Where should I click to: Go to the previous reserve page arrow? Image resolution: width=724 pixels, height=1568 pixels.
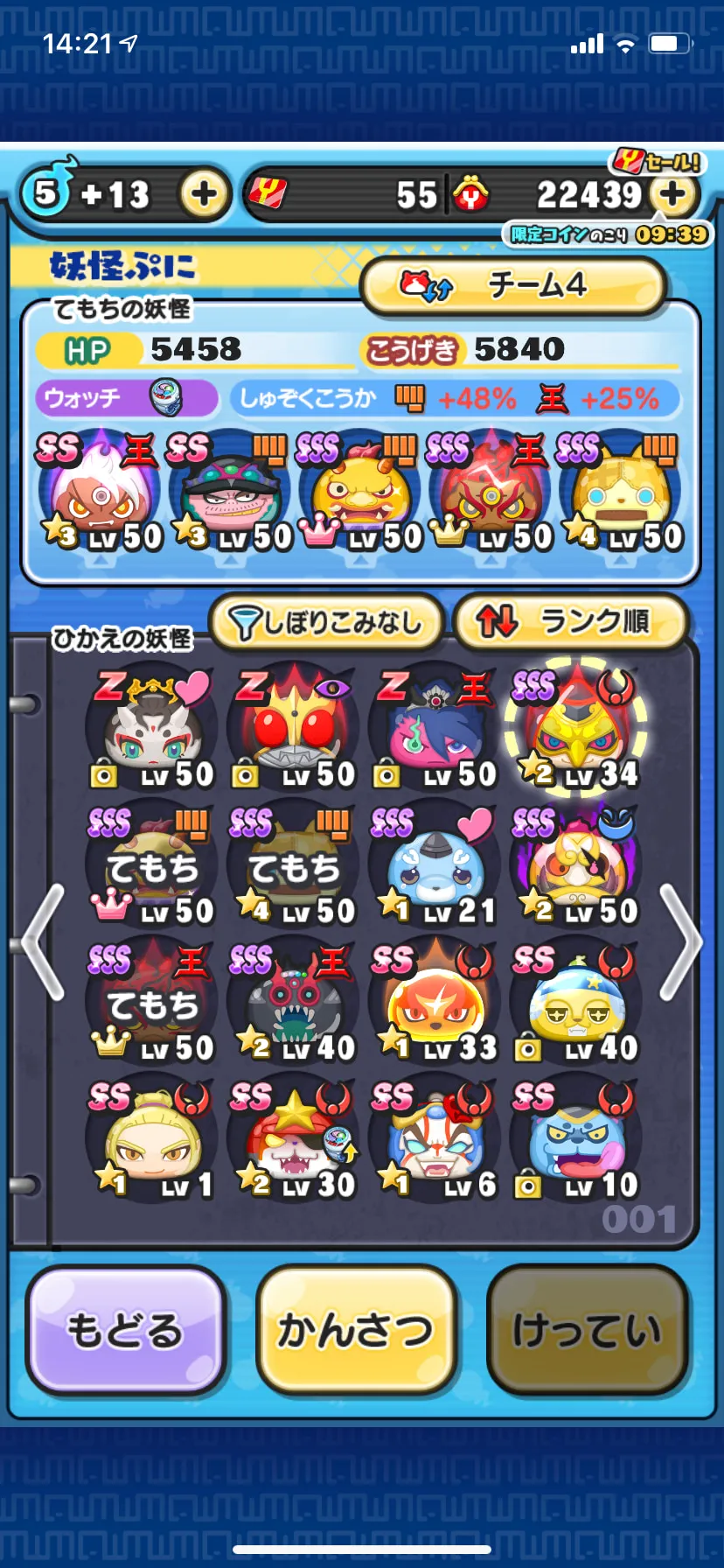[43, 942]
